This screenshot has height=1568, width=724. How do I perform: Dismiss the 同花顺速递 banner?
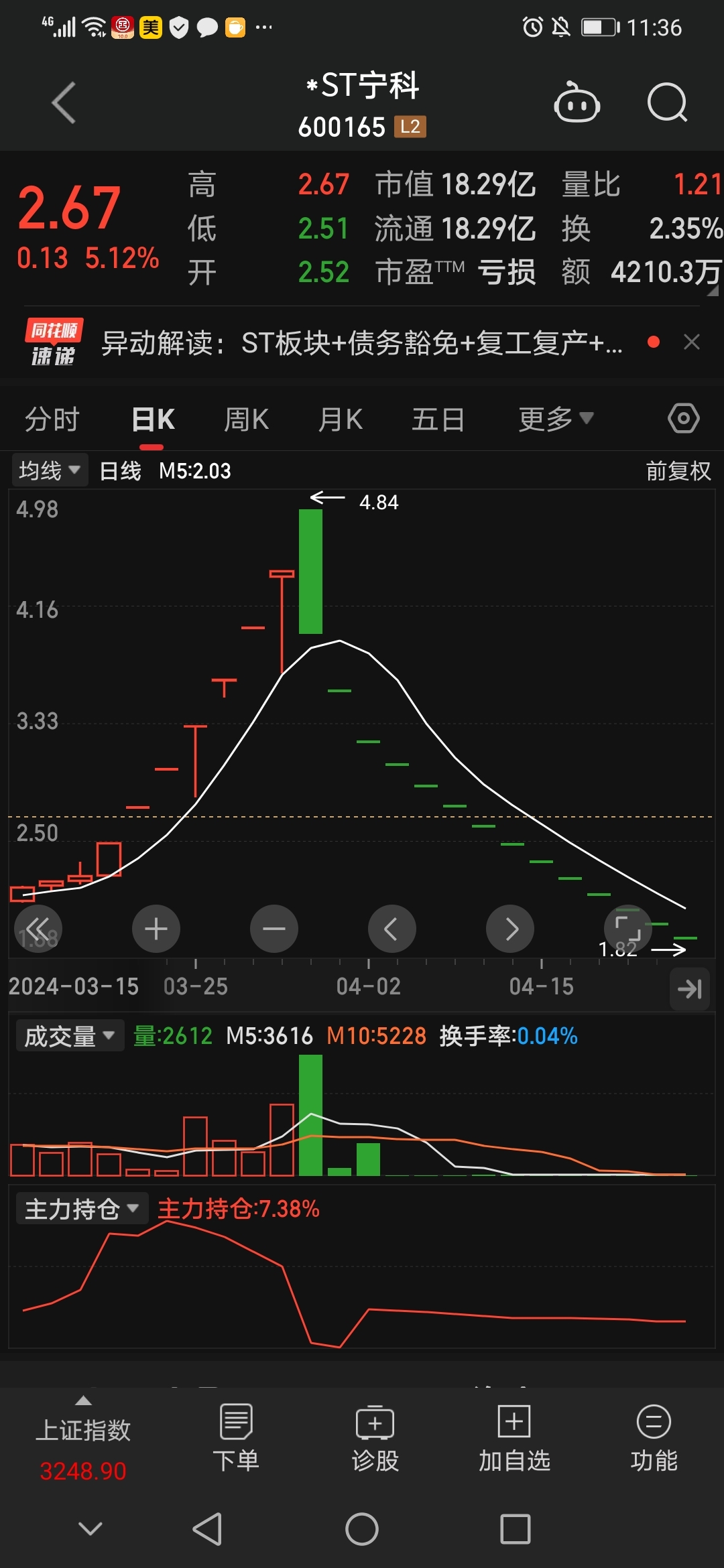[x=692, y=342]
